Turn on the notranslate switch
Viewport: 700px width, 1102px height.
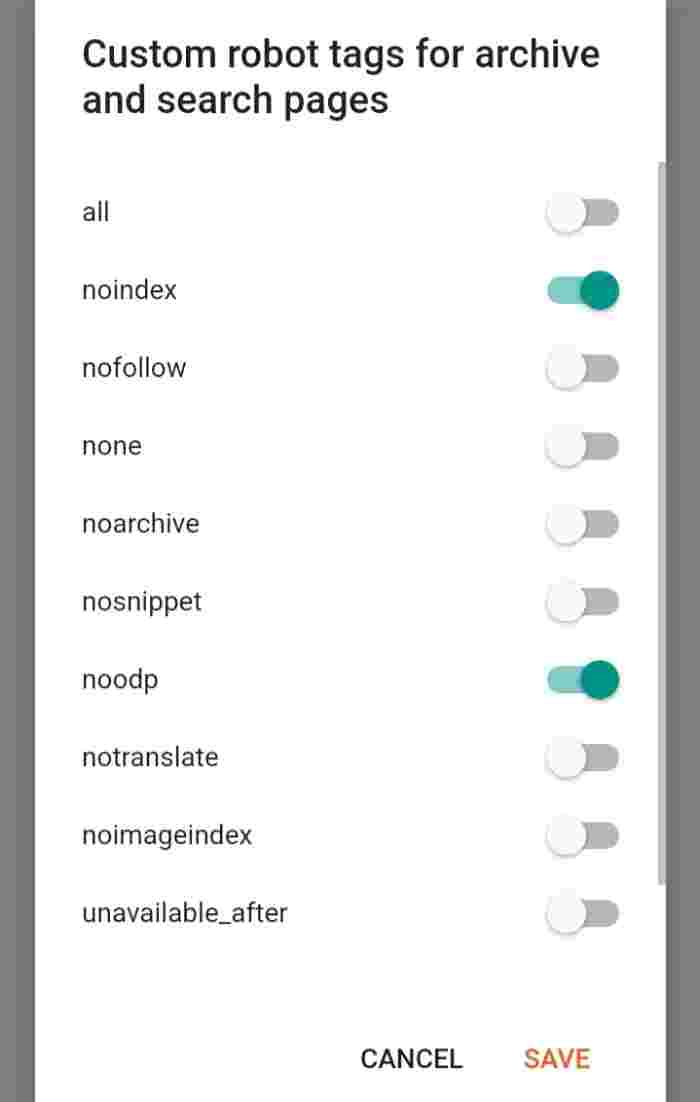click(583, 758)
